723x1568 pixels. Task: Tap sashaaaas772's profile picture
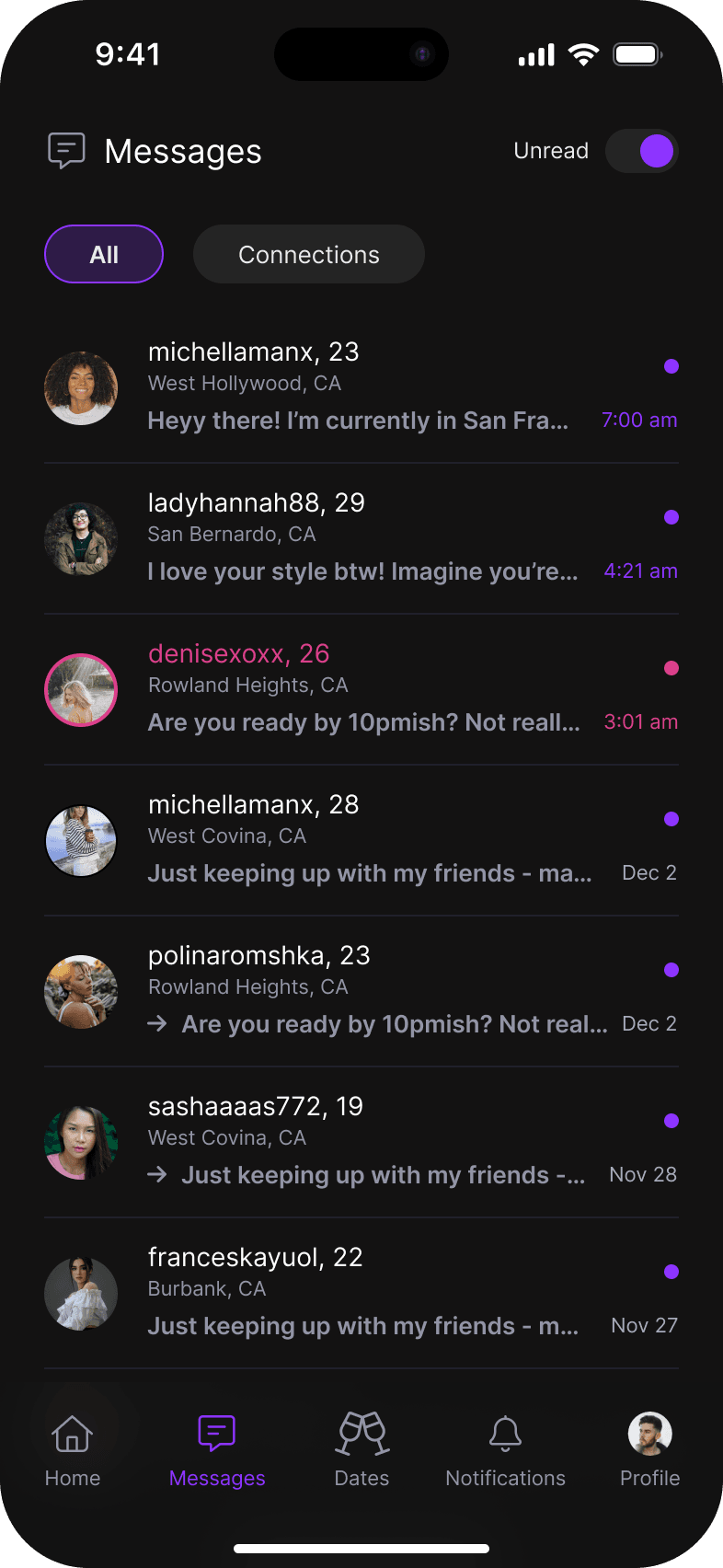81,1142
